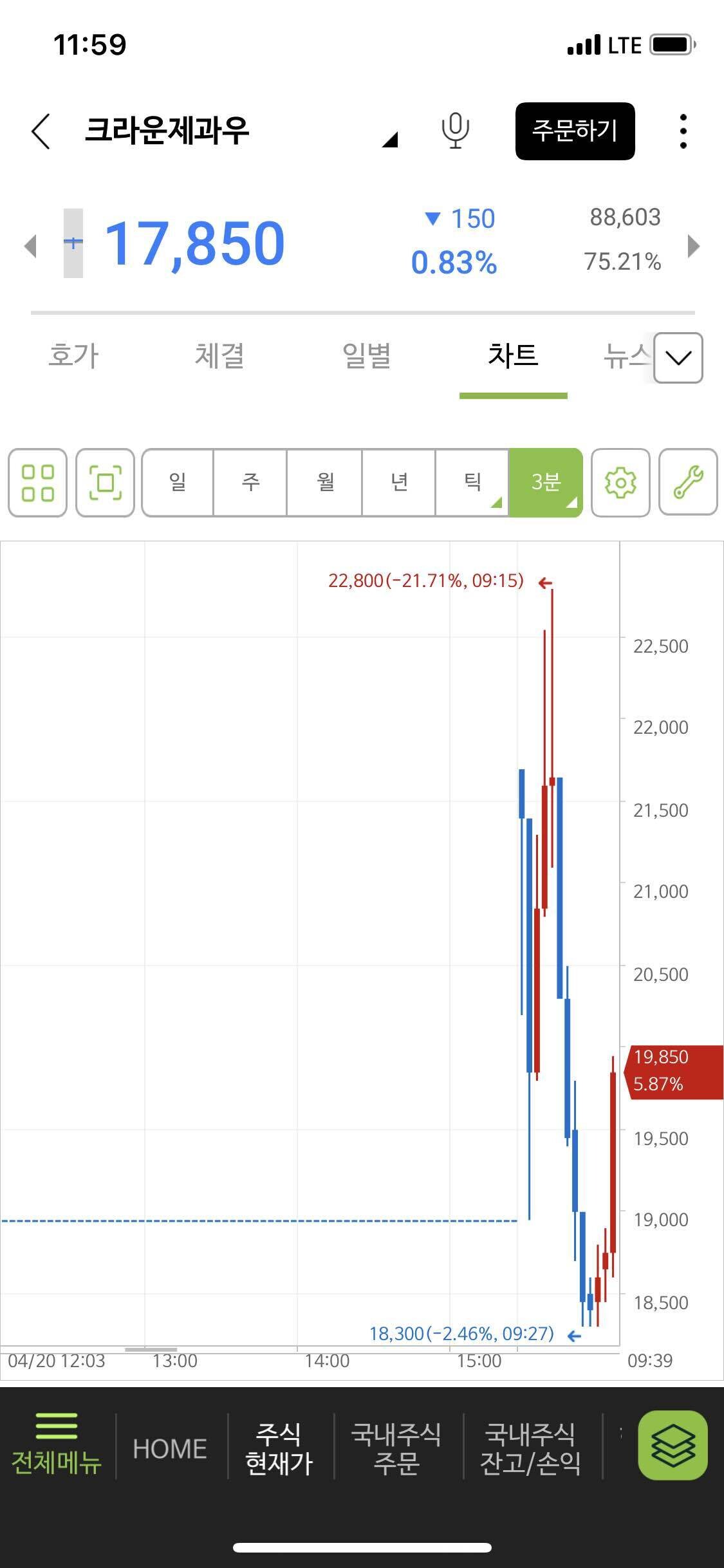Open the three-dot overflow menu

pyautogui.click(x=683, y=131)
